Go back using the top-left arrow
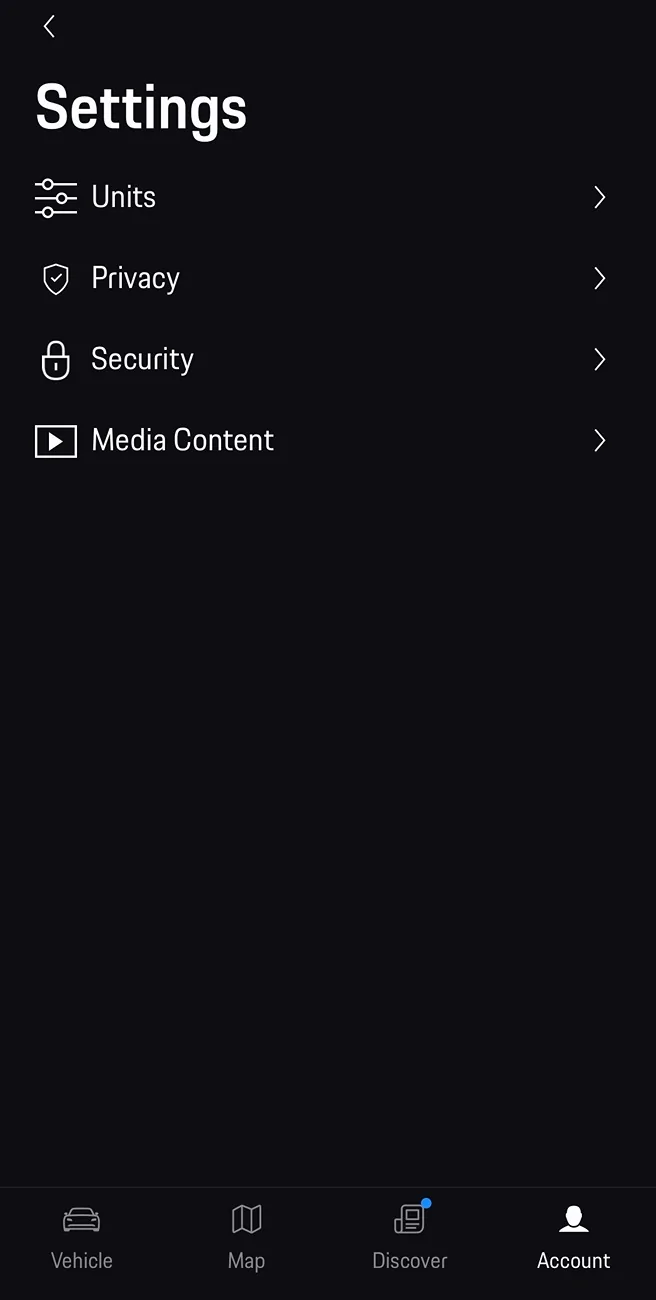The height and width of the screenshot is (1300, 656). click(x=49, y=27)
